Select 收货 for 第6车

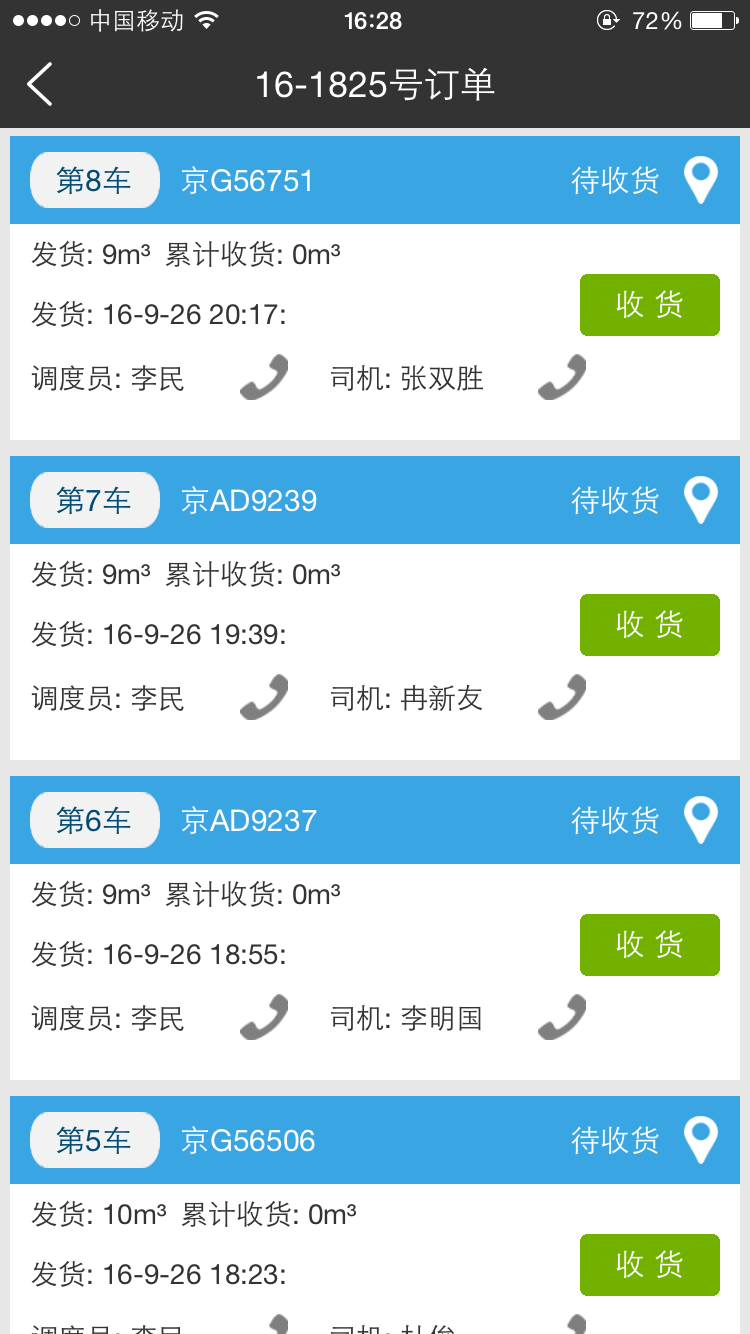(649, 945)
